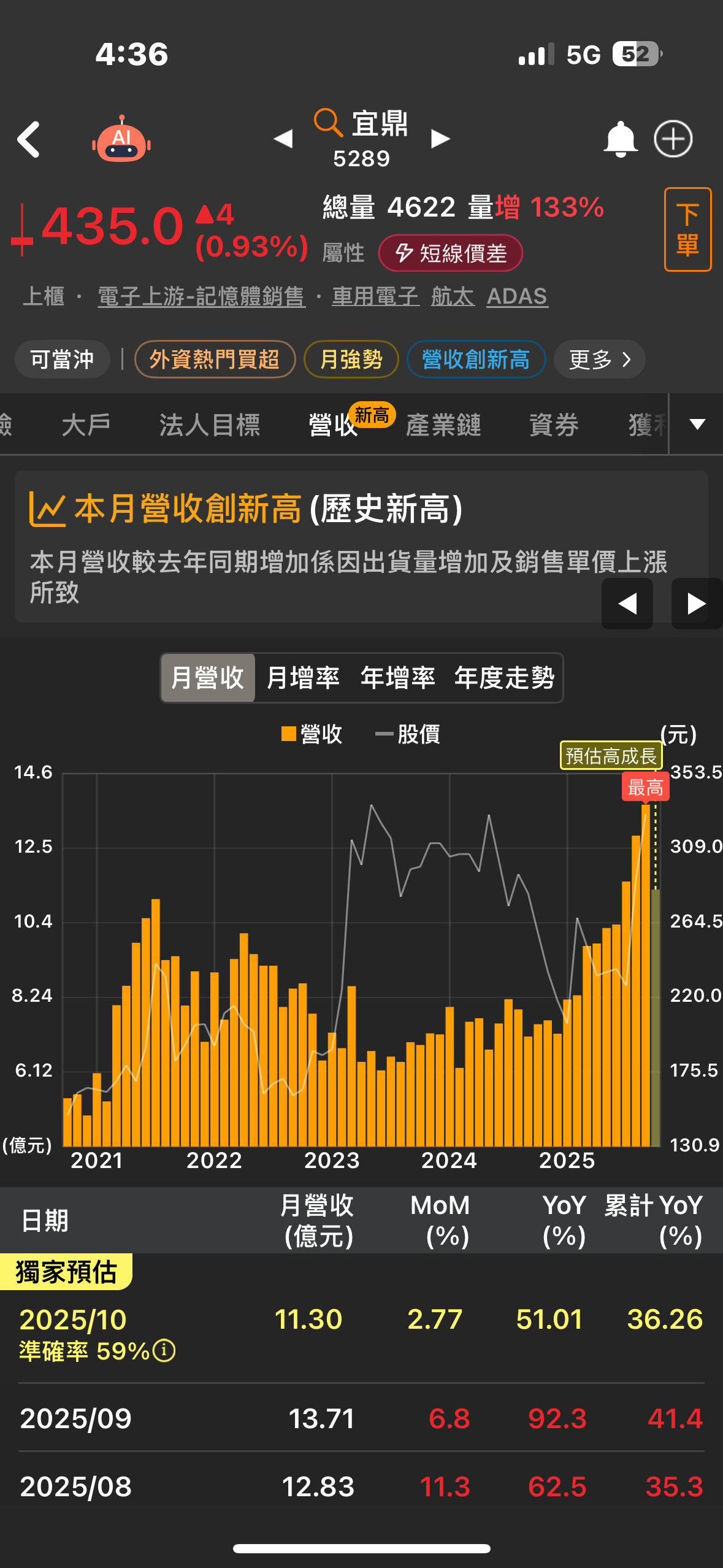Open the AI robot assistant
The image size is (723, 1568).
121,139
